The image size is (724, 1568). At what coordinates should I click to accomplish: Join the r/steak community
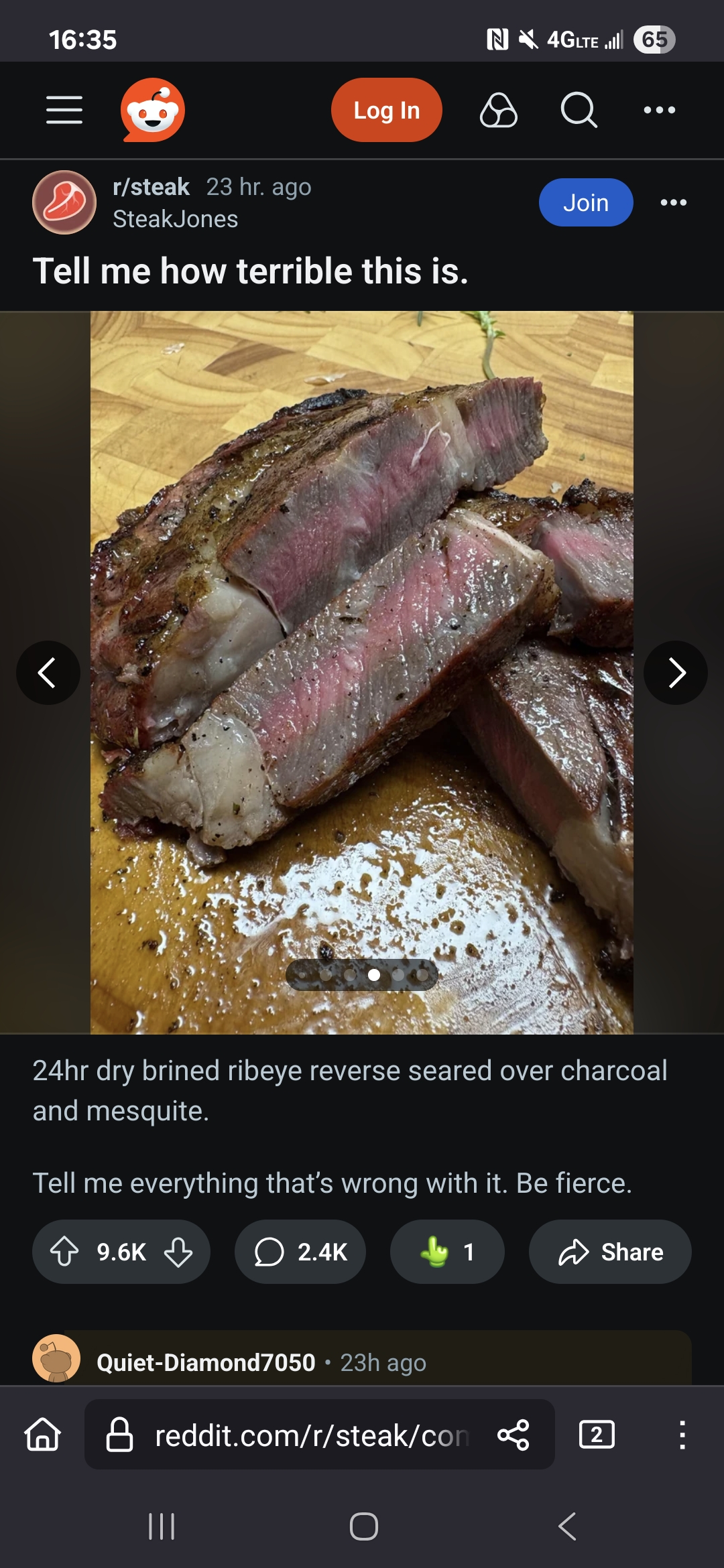tap(586, 202)
